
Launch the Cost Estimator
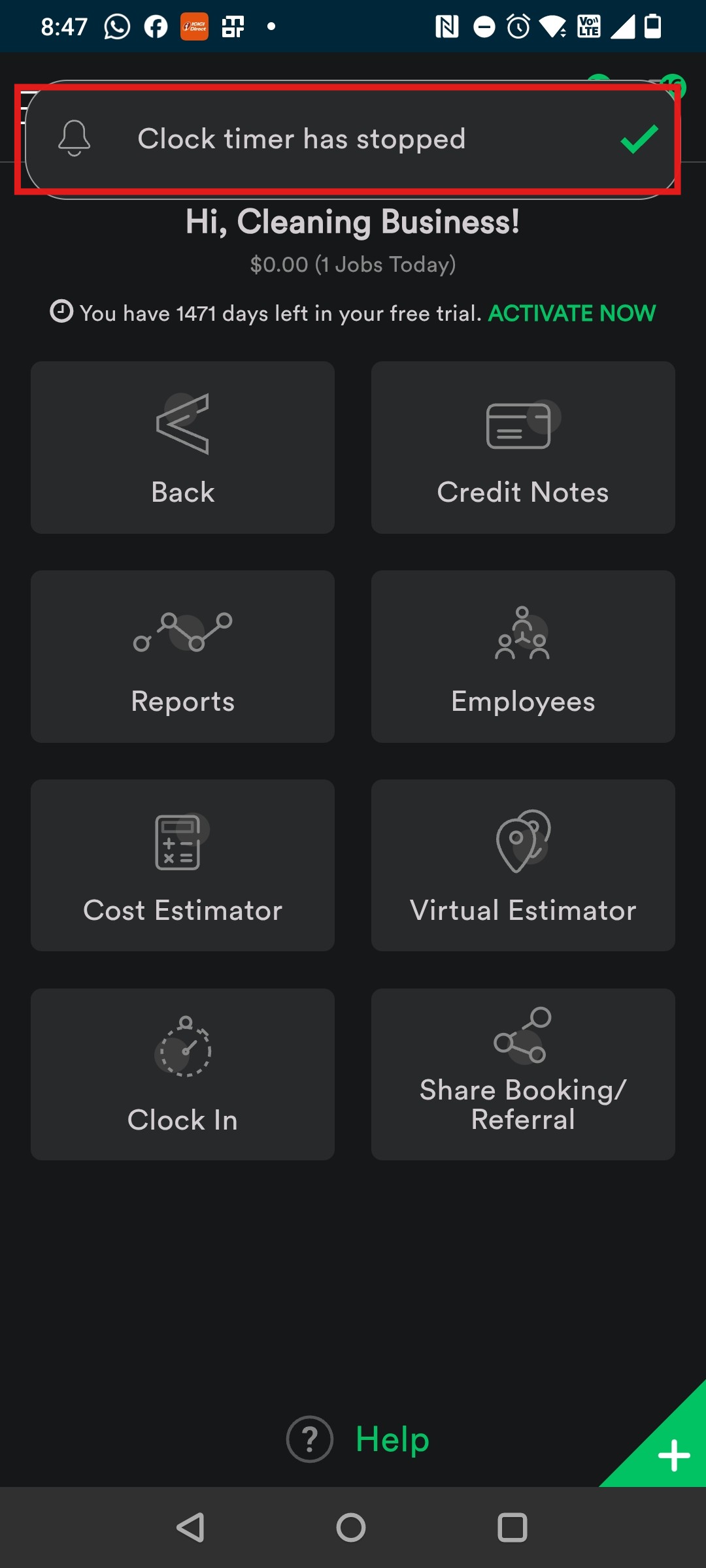(182, 865)
